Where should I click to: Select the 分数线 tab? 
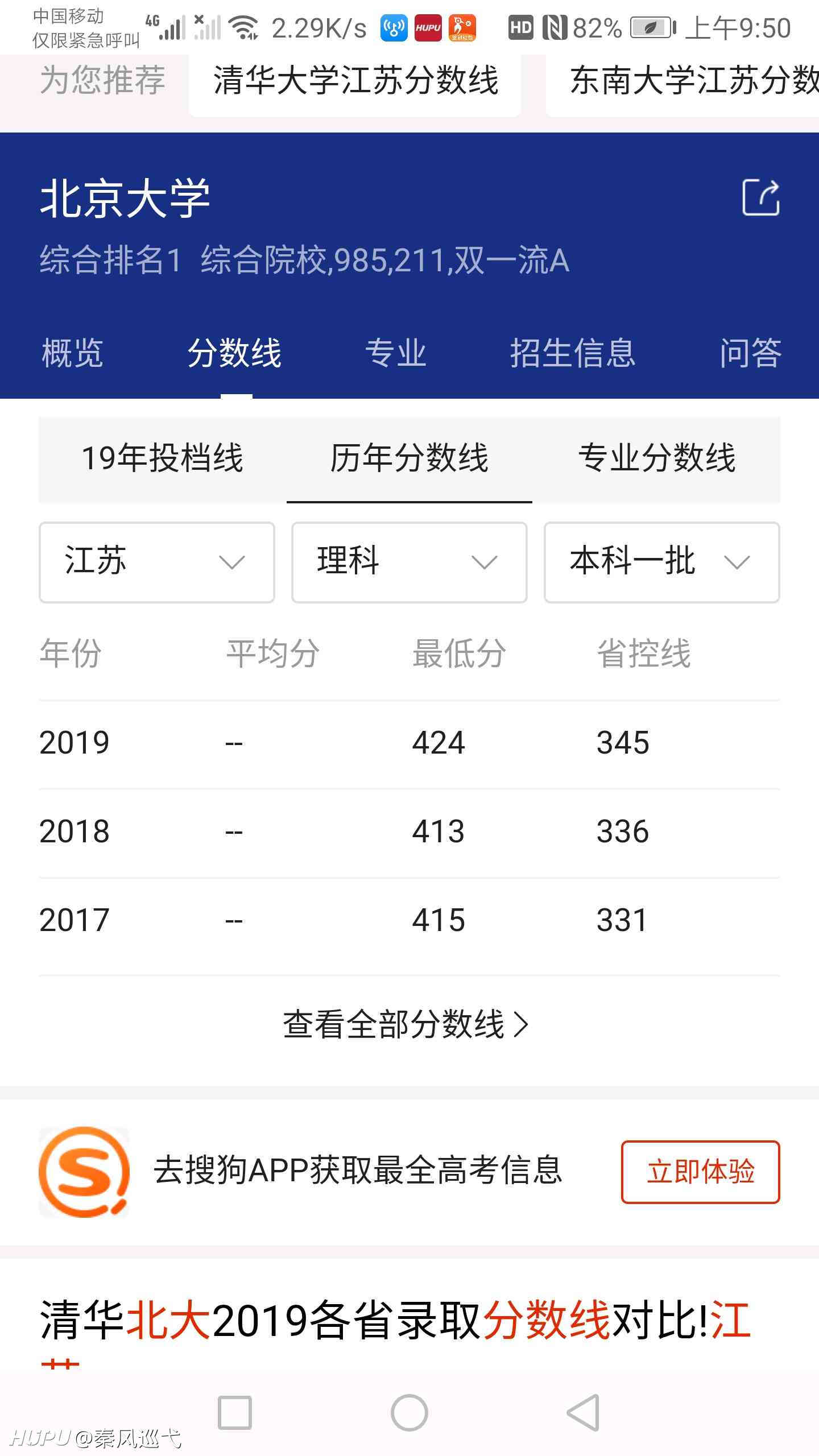[x=235, y=353]
